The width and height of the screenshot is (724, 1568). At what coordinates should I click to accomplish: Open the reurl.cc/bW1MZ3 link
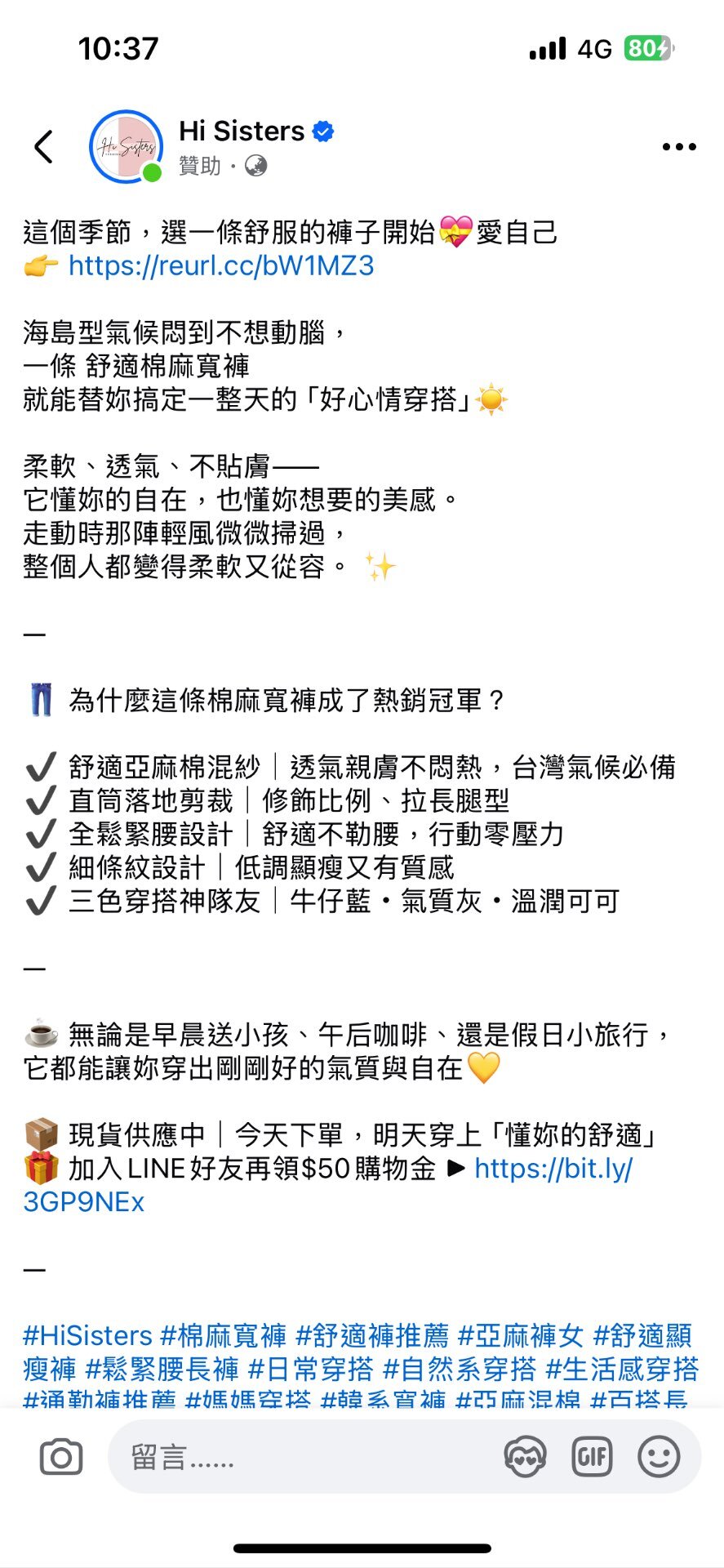[220, 266]
